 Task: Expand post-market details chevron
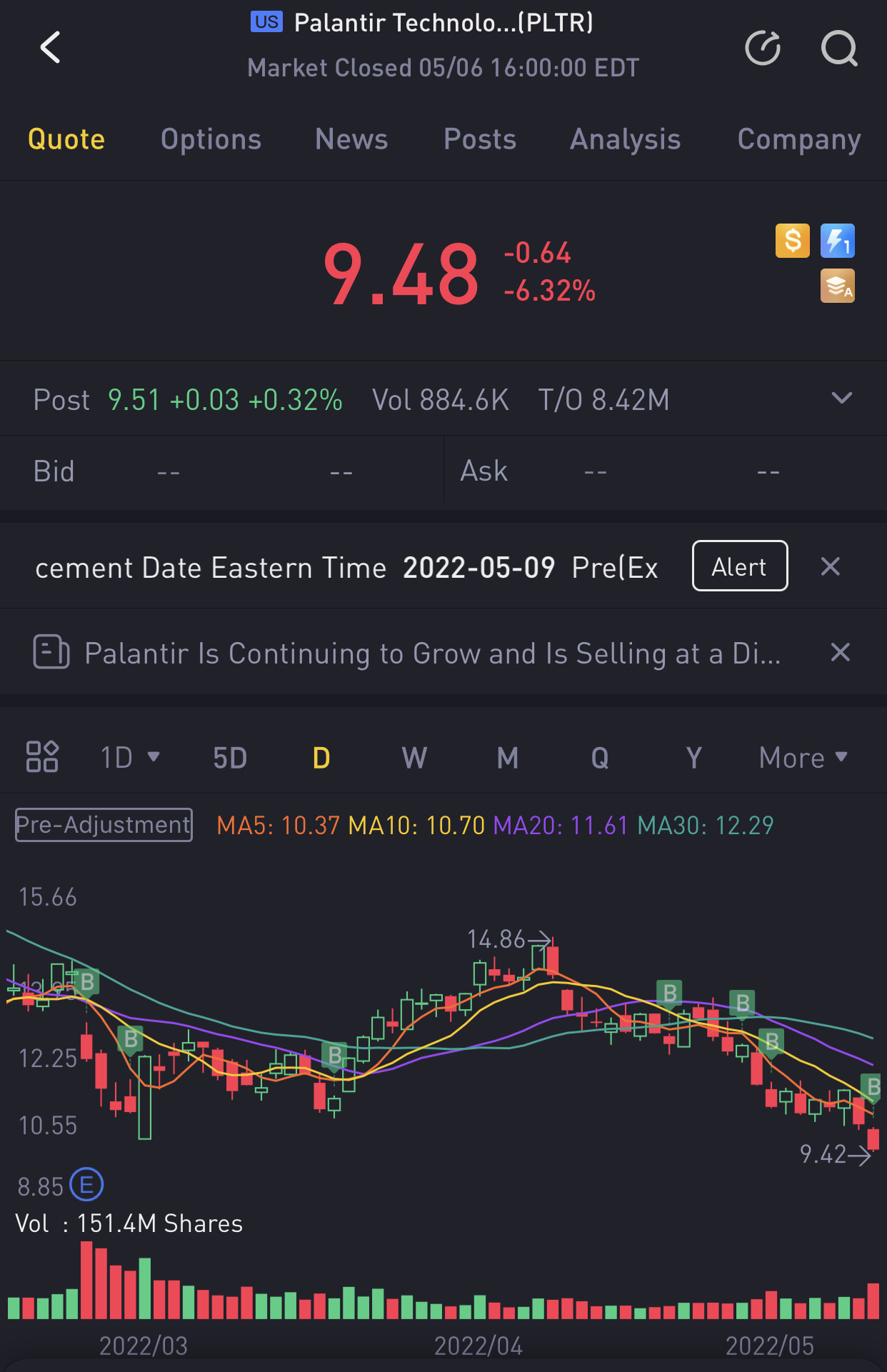pyautogui.click(x=842, y=399)
